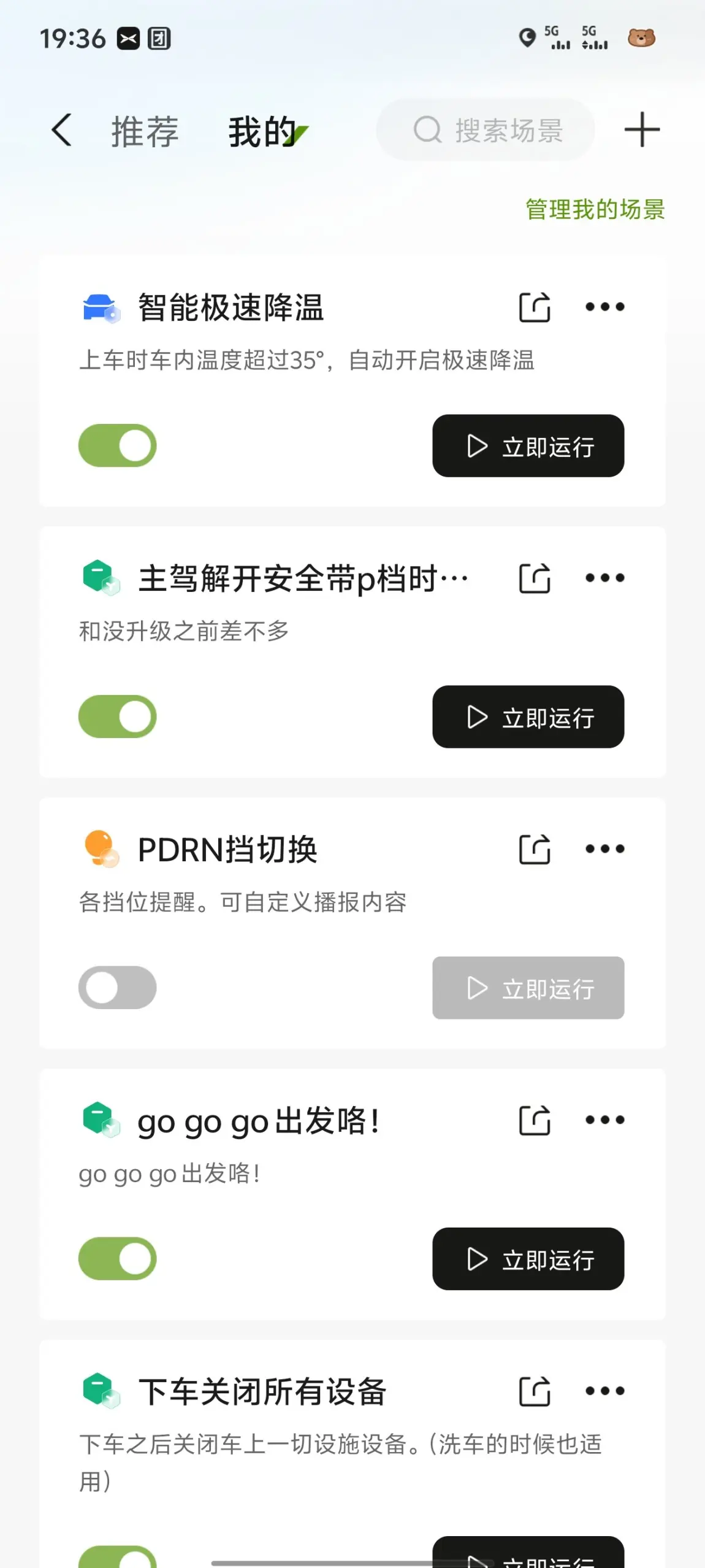Share the 主驾解开安全带p档时 scene

point(535,578)
